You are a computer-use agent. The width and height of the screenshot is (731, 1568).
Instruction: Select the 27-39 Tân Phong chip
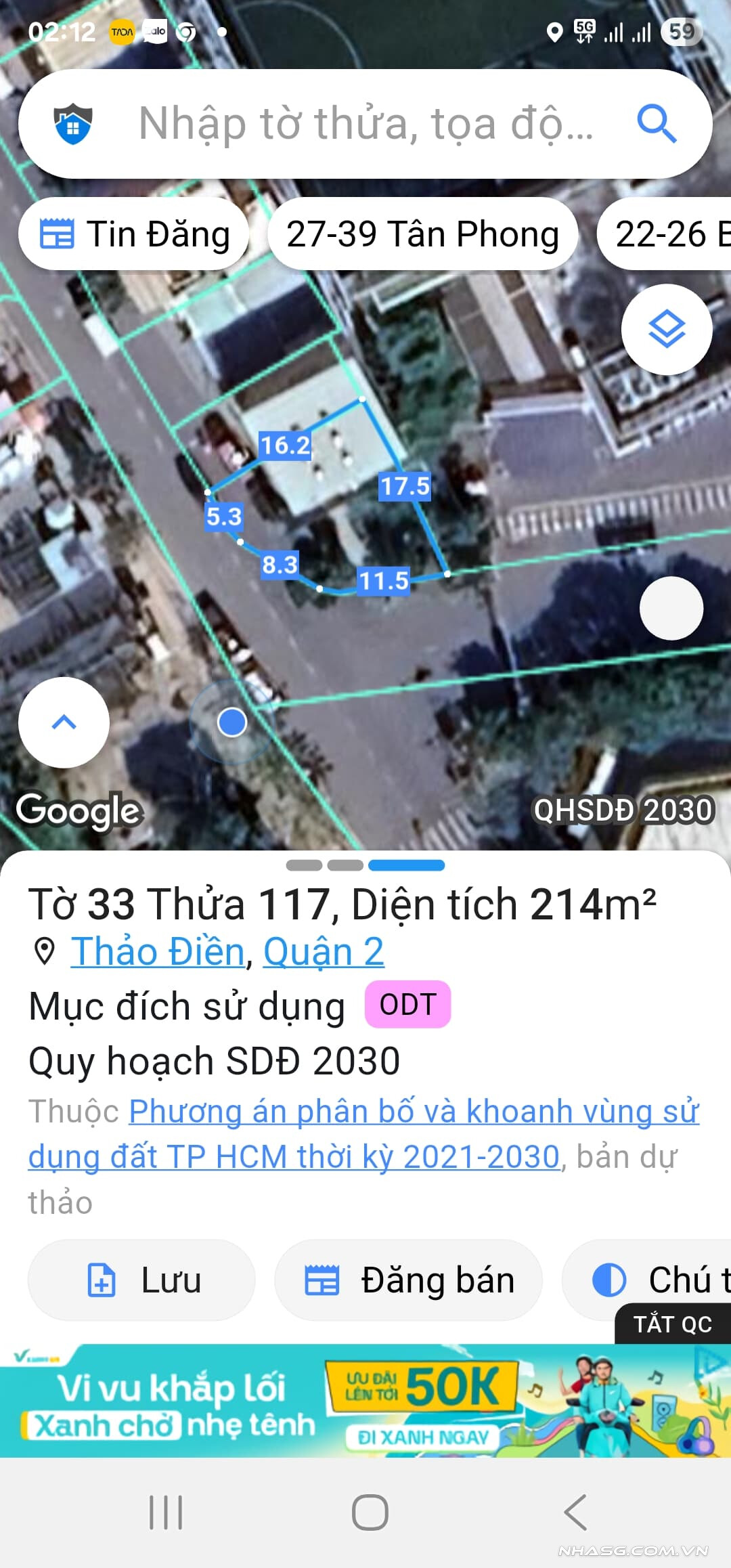click(x=422, y=234)
